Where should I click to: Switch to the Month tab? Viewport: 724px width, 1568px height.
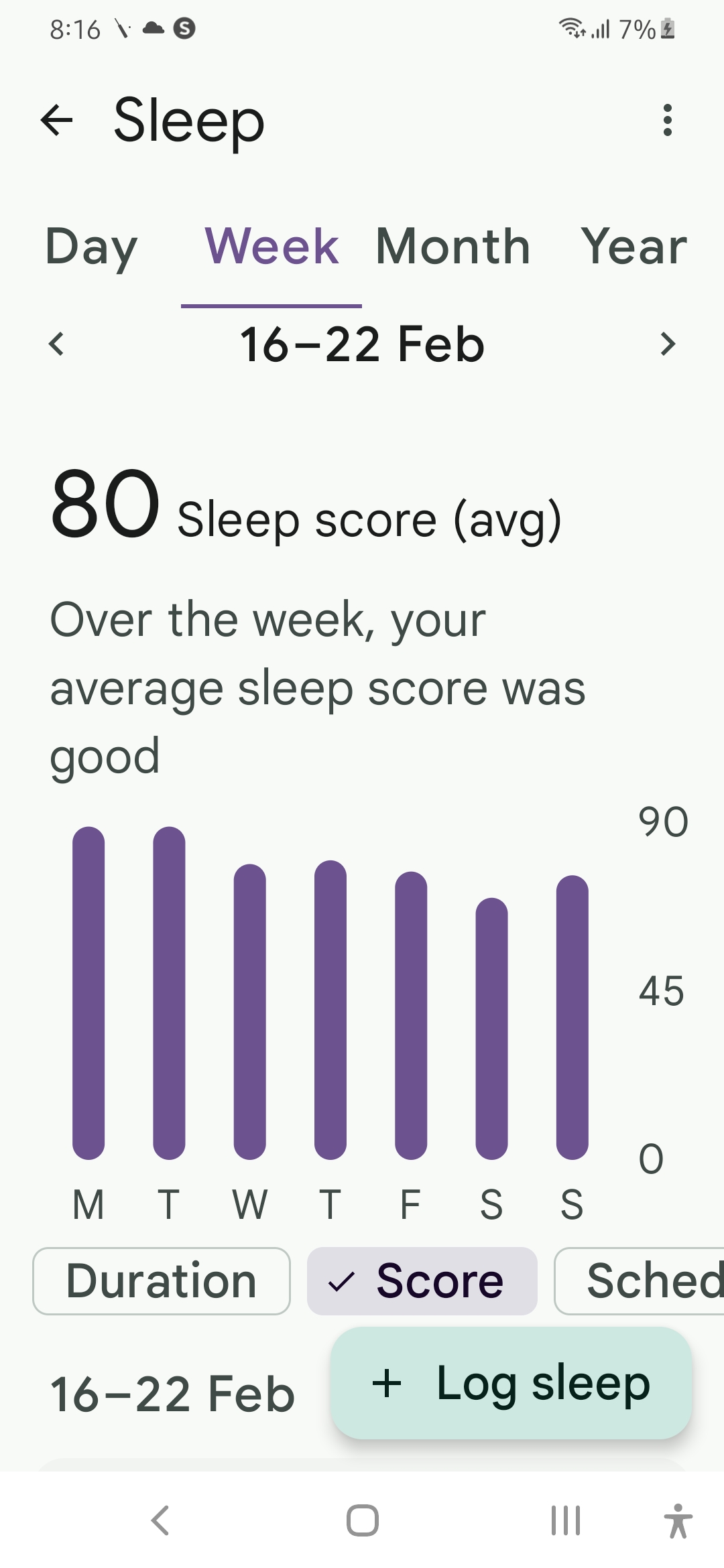[453, 247]
